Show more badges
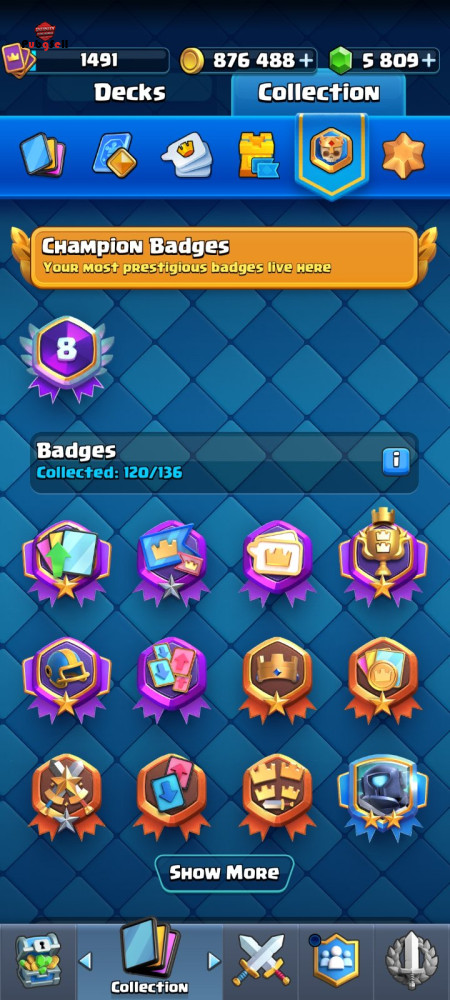Screen dimensions: 450x1000 (x=224, y=872)
